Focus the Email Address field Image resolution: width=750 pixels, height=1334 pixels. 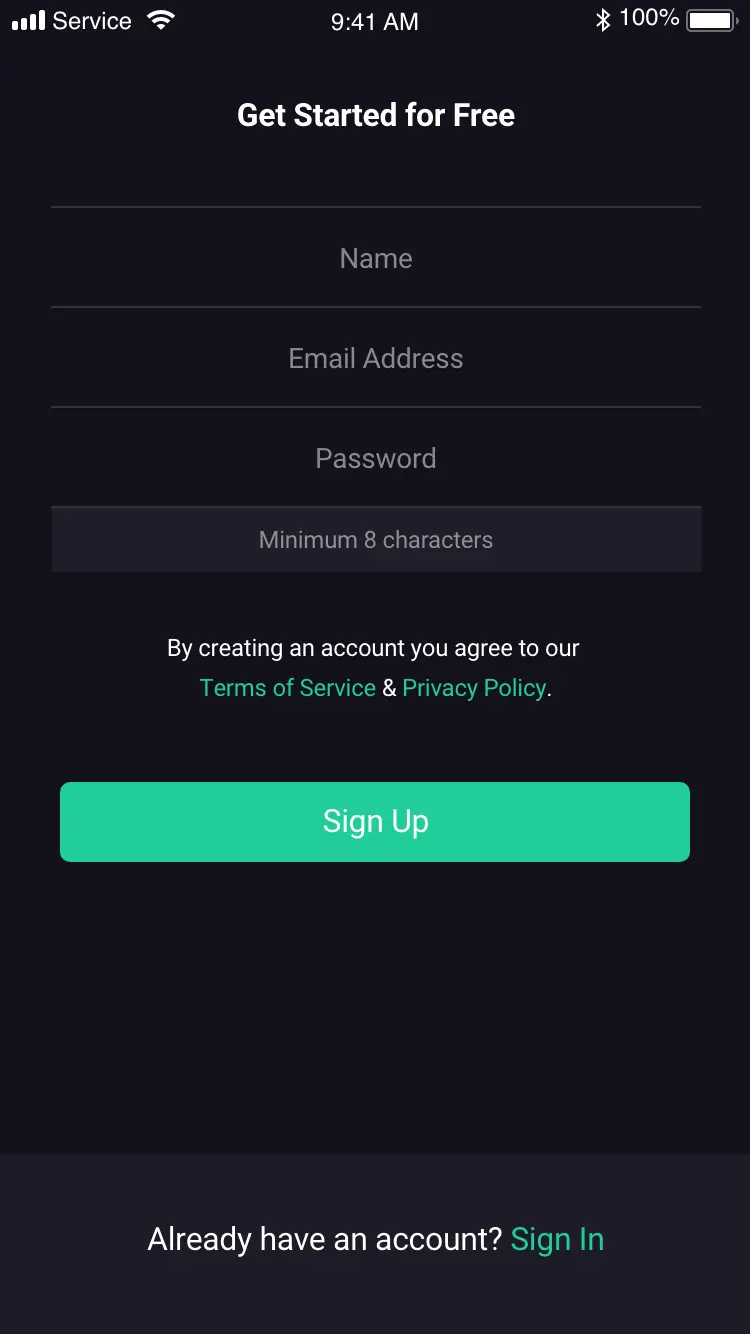pos(375,358)
